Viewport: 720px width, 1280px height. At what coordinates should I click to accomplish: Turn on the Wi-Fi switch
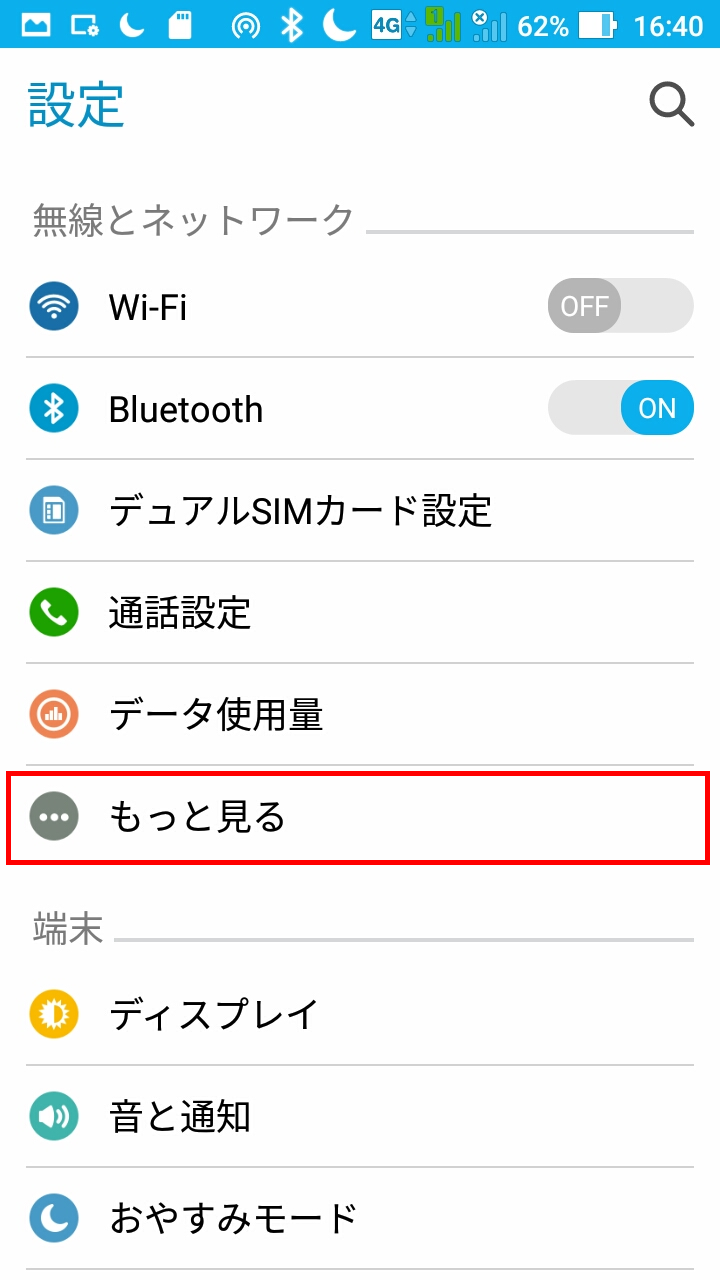point(620,306)
